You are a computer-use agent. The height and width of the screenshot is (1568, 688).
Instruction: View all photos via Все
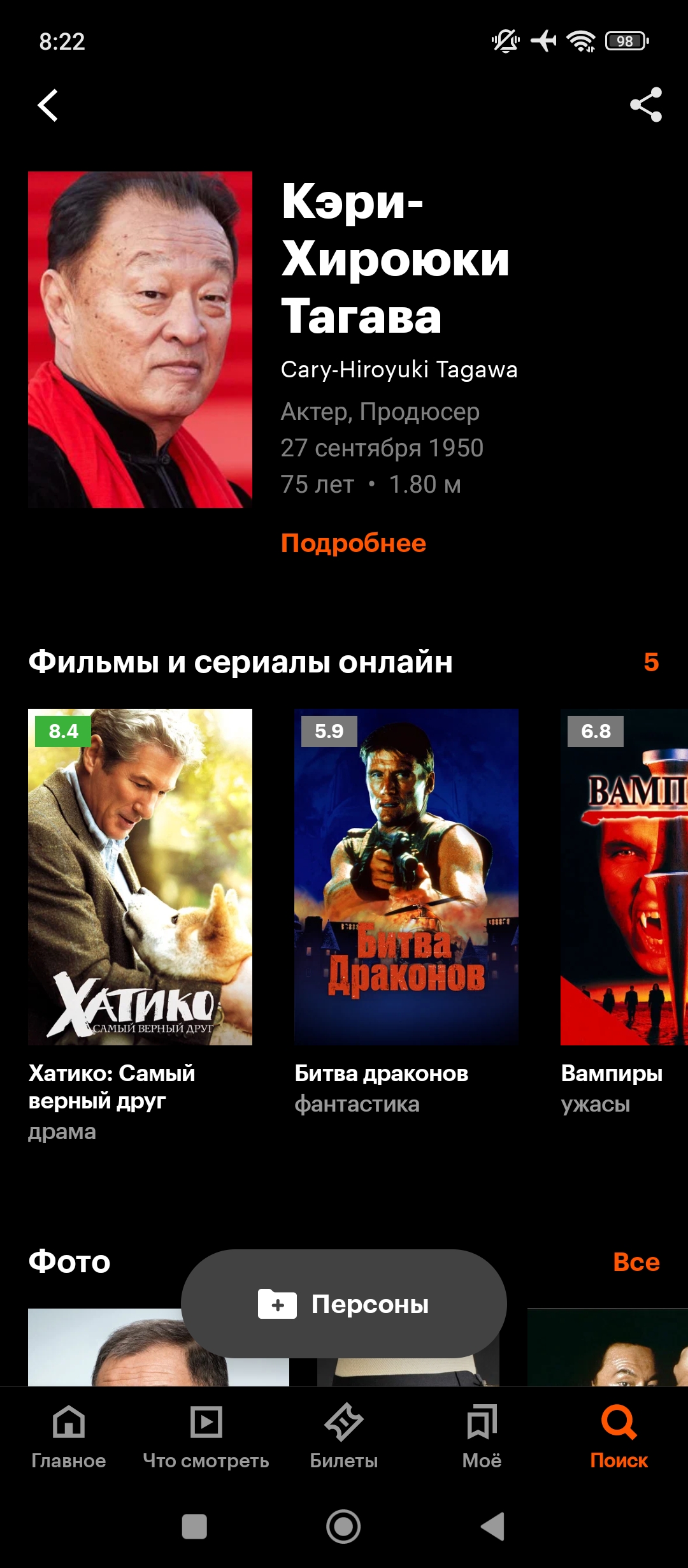[x=636, y=1262]
